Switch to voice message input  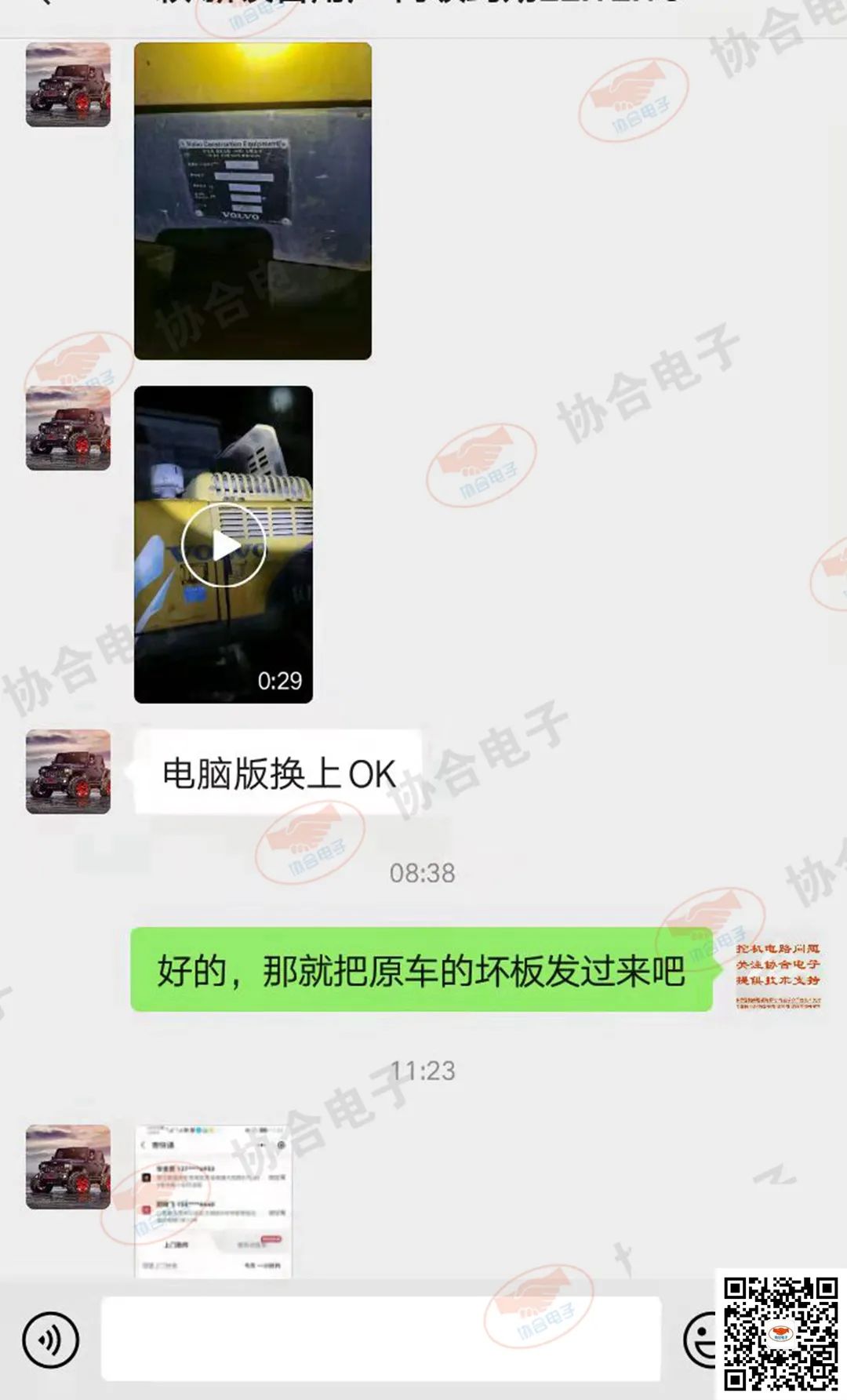click(51, 1340)
